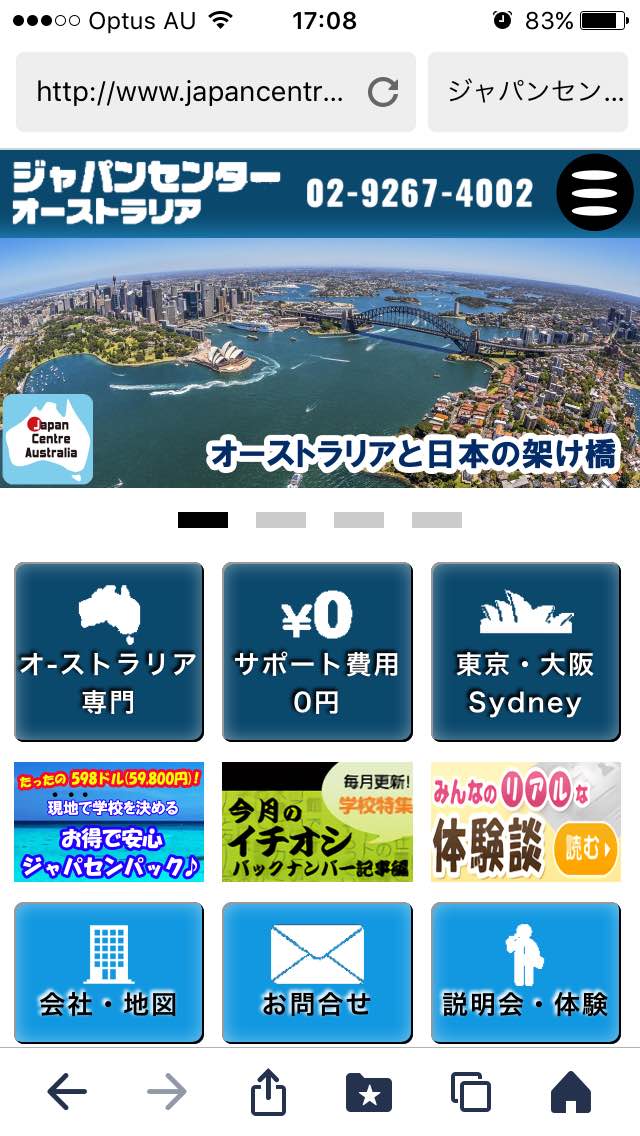Open the hamburger menu in site header
This screenshot has height=1136, width=640.
click(x=595, y=193)
